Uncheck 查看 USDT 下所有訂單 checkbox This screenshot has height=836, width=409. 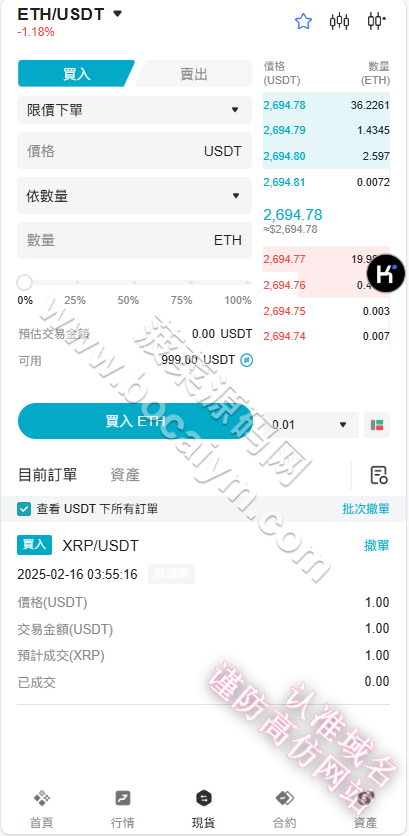[24, 509]
